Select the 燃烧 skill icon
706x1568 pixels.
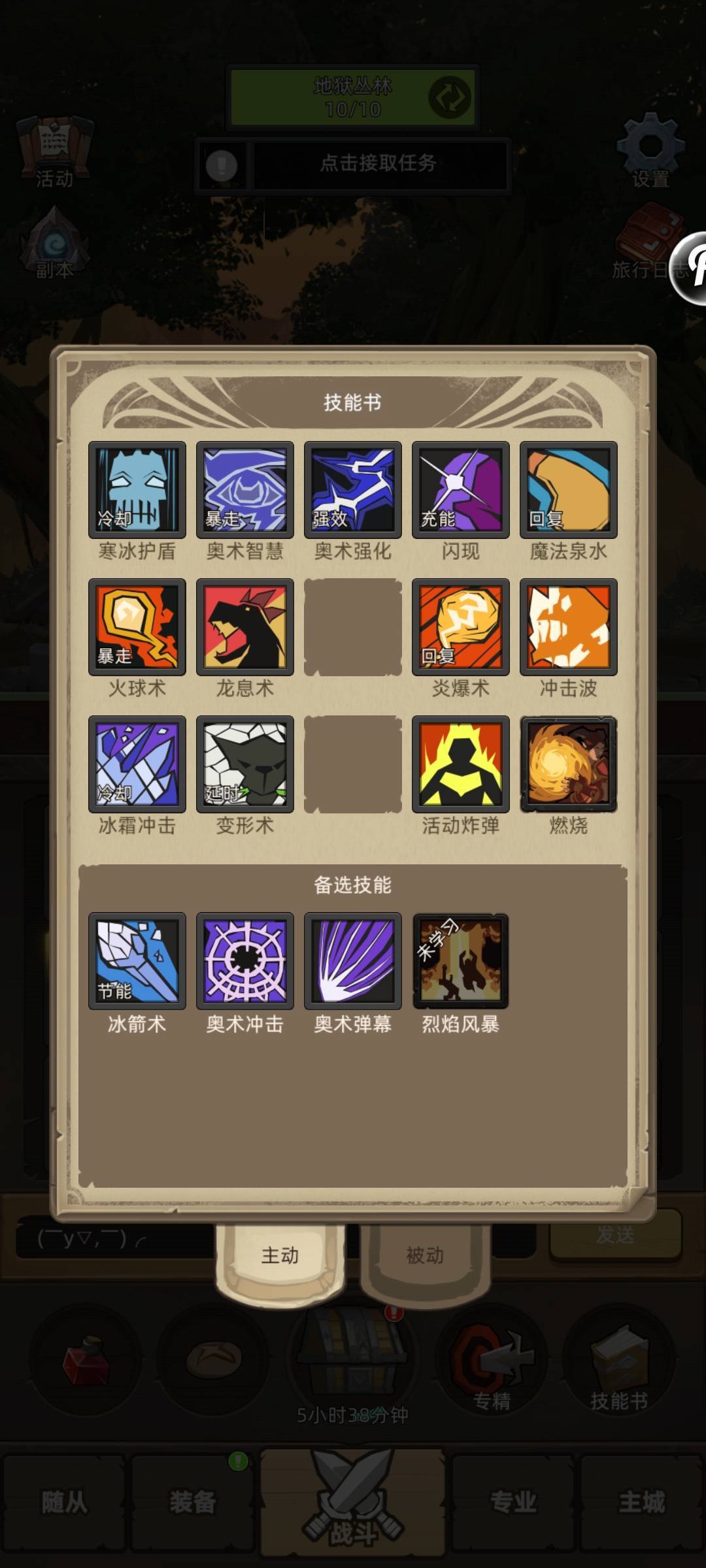[x=567, y=764]
